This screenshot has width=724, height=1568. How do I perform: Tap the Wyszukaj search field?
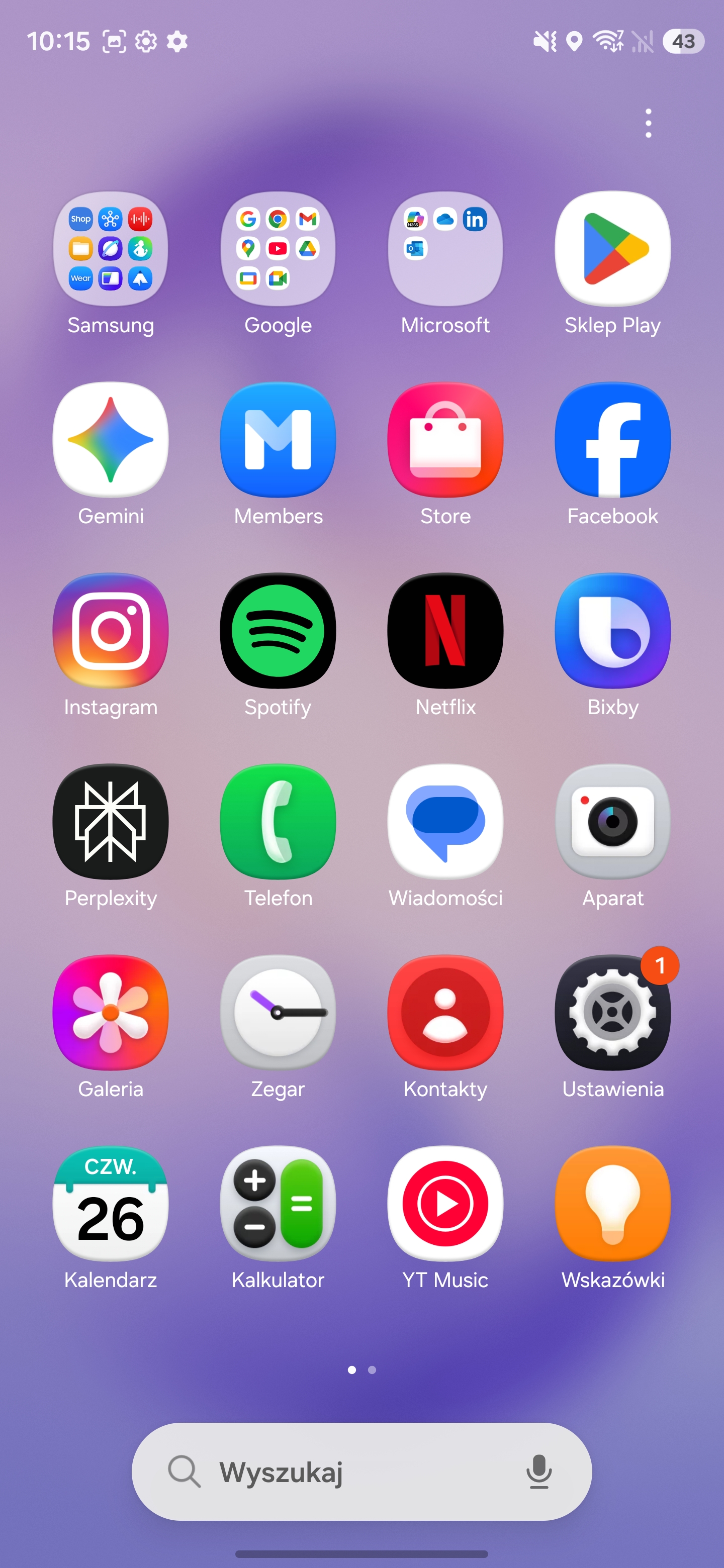[x=341, y=1472]
